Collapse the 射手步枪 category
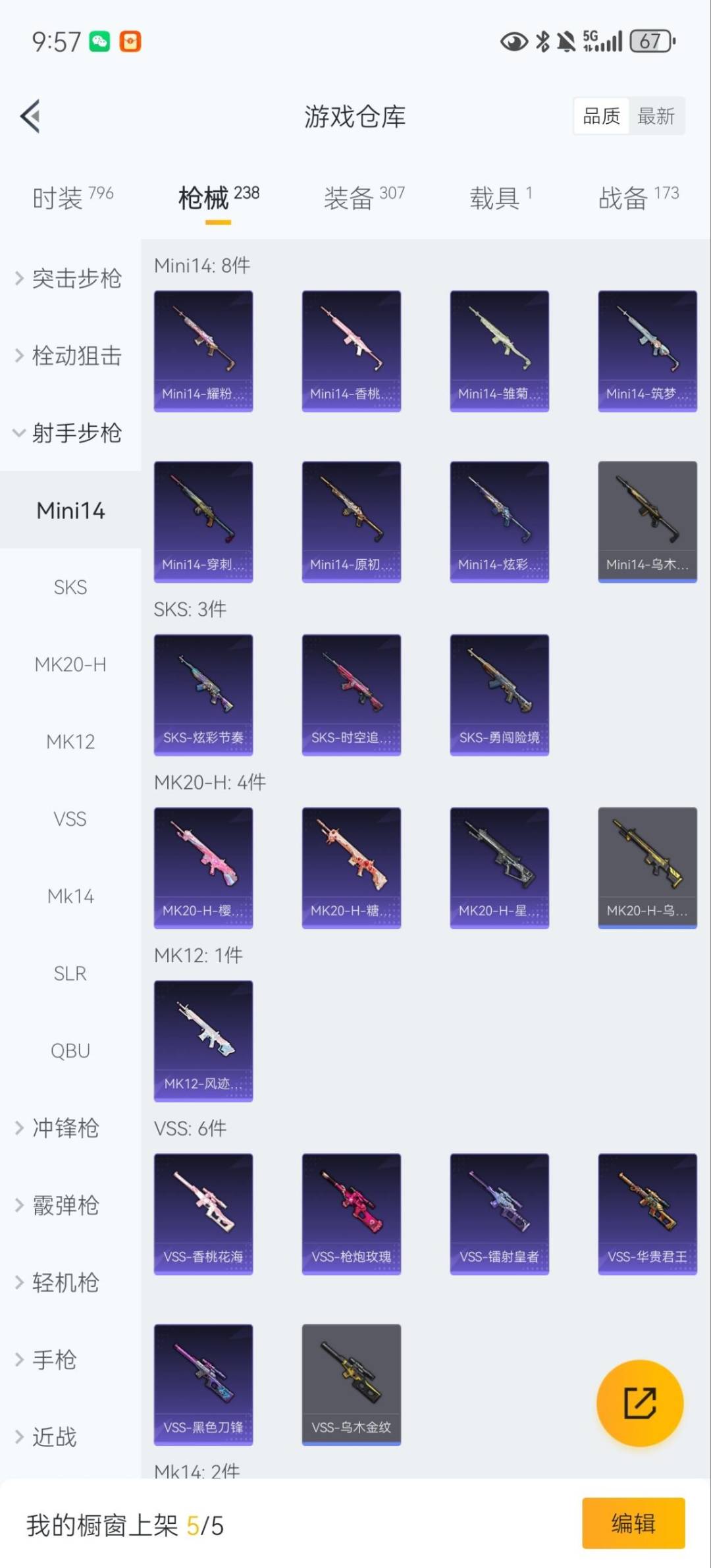This screenshot has width=711, height=1568. tap(70, 433)
